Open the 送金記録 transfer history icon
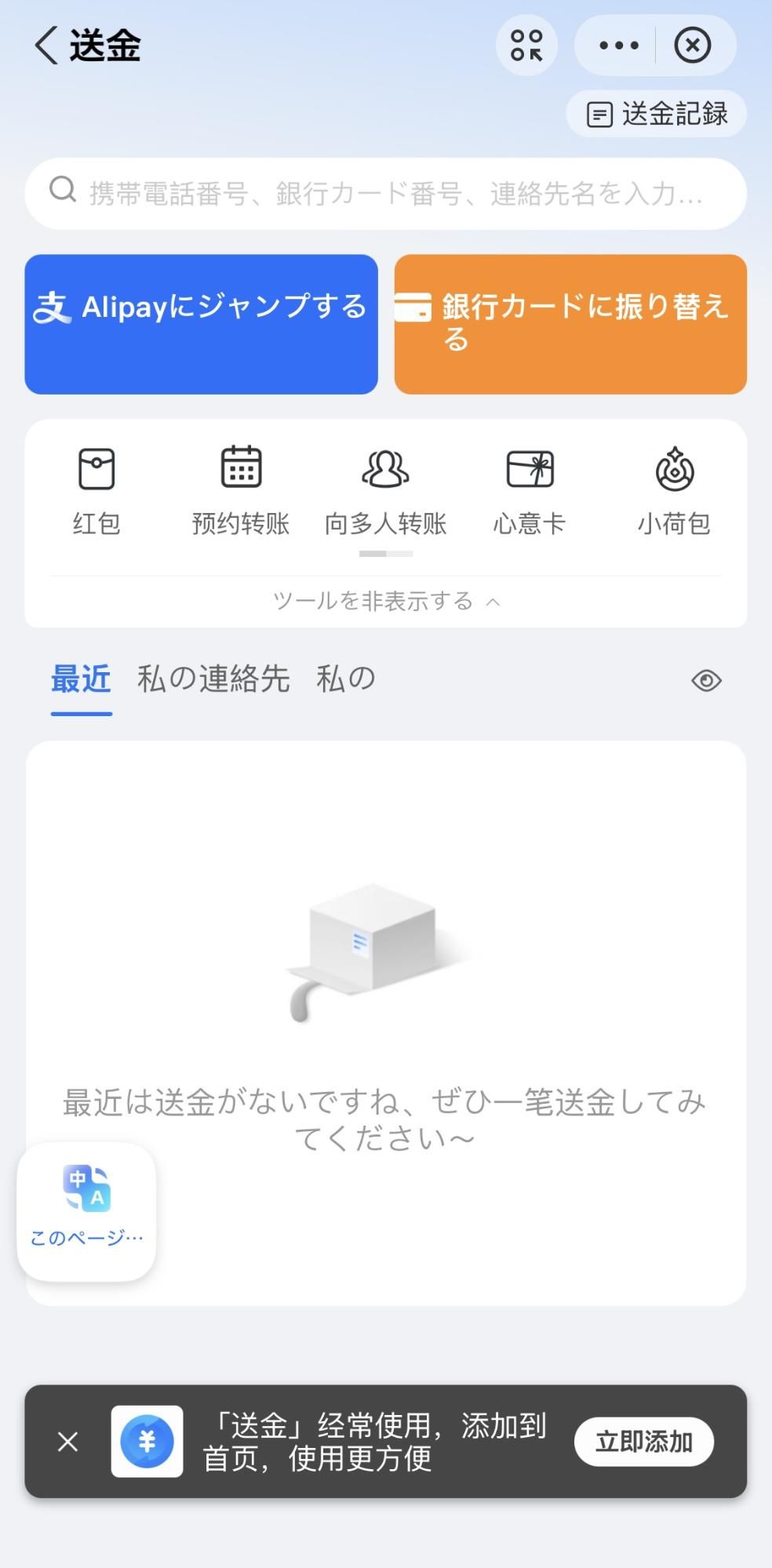 click(656, 114)
